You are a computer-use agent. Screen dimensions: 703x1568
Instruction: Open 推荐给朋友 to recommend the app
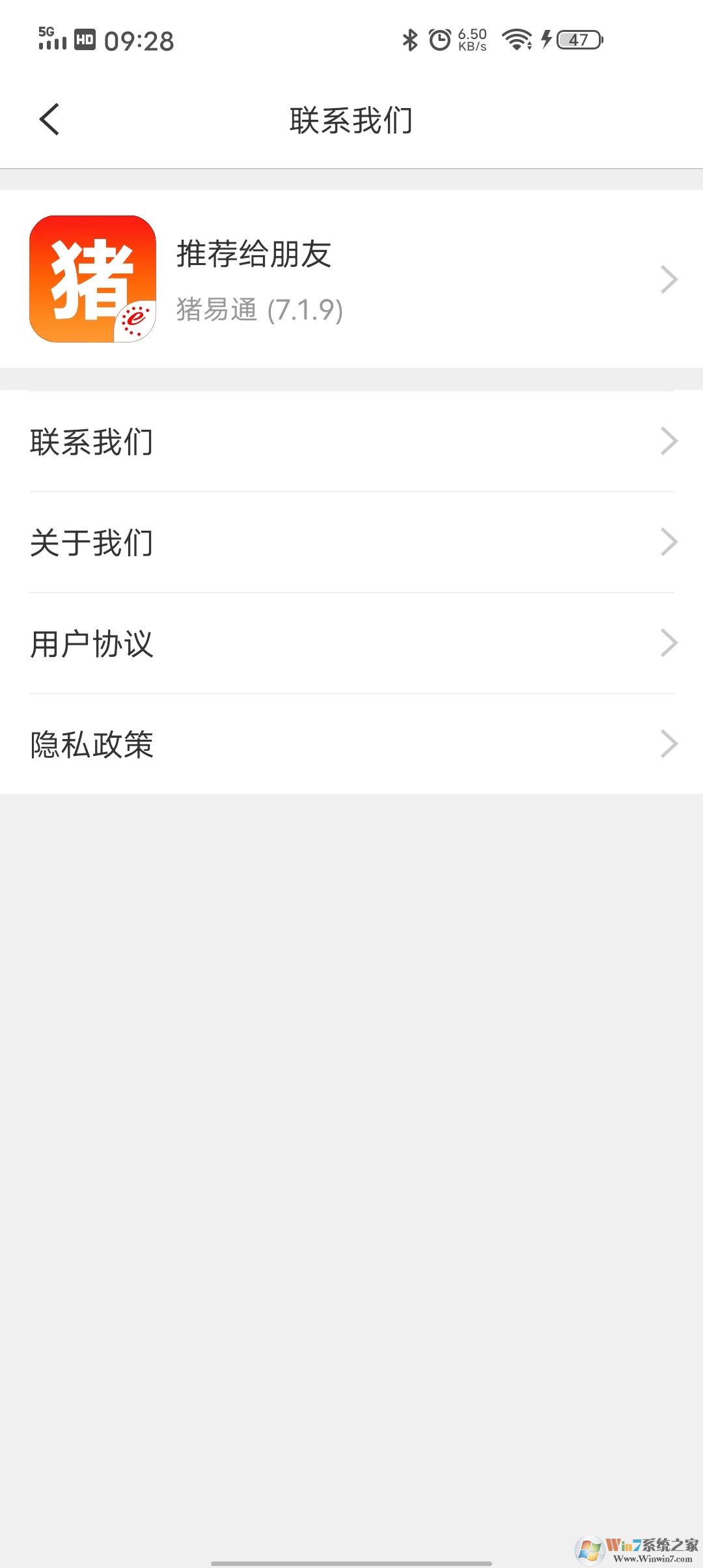351,279
